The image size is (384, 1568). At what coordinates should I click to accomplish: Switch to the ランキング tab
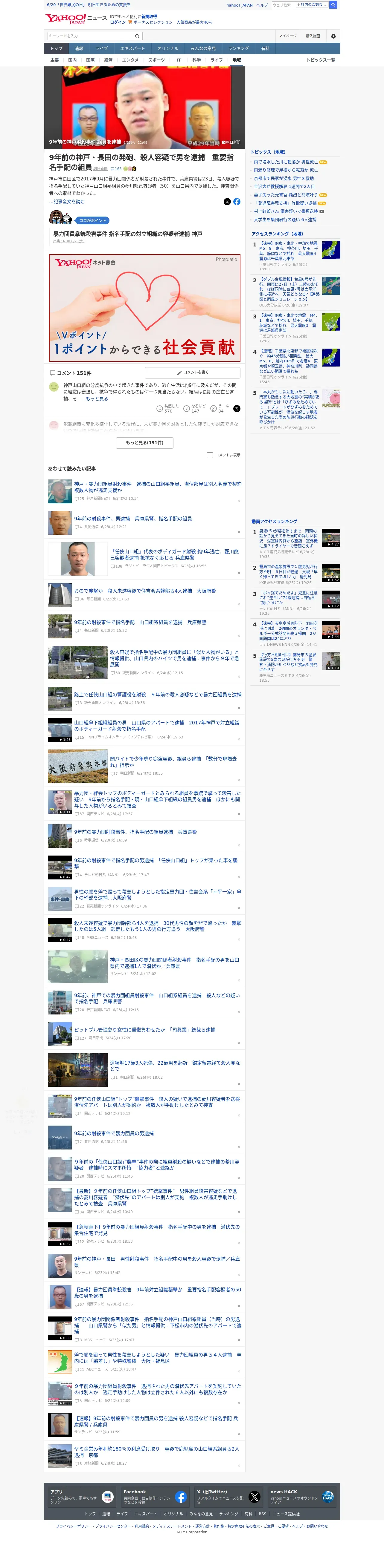(238, 49)
